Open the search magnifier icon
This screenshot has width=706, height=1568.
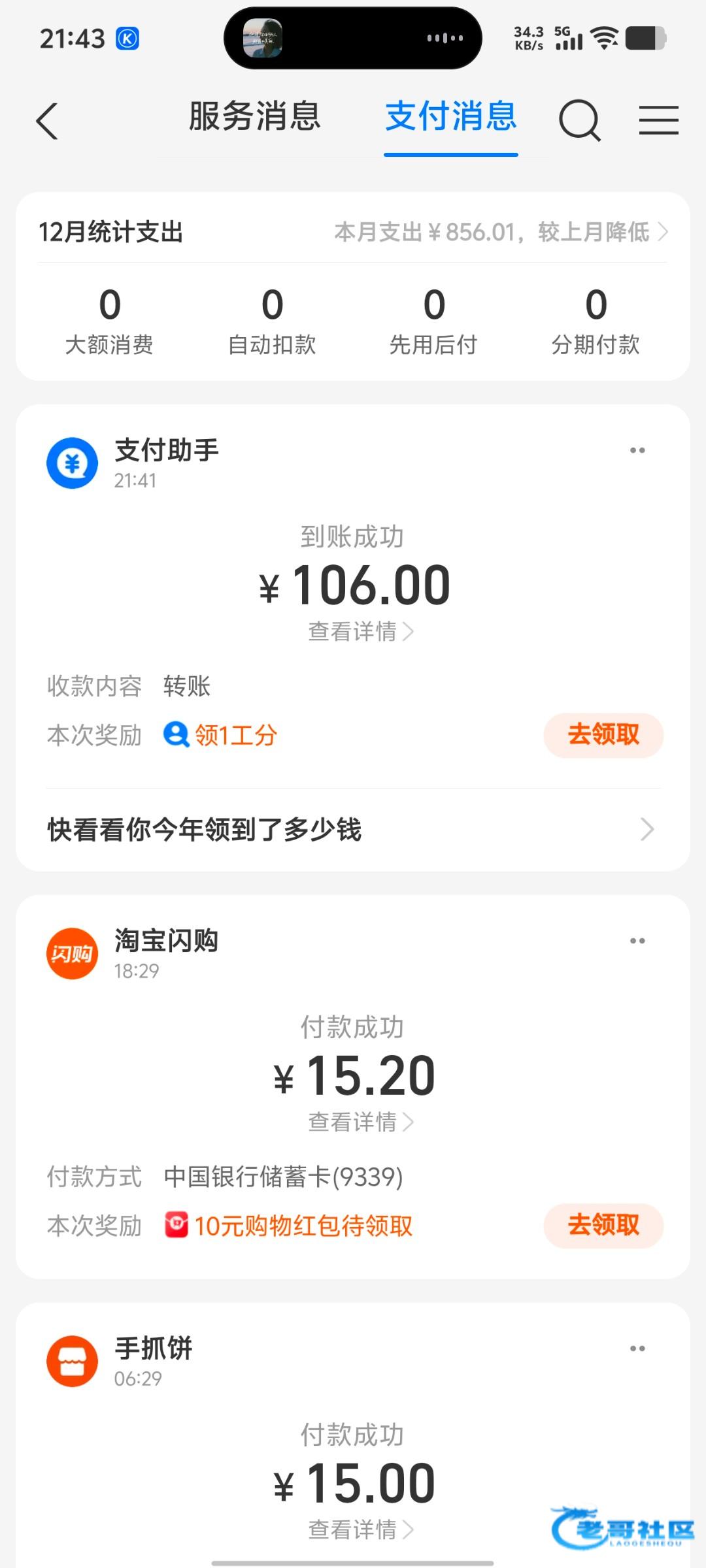(579, 121)
